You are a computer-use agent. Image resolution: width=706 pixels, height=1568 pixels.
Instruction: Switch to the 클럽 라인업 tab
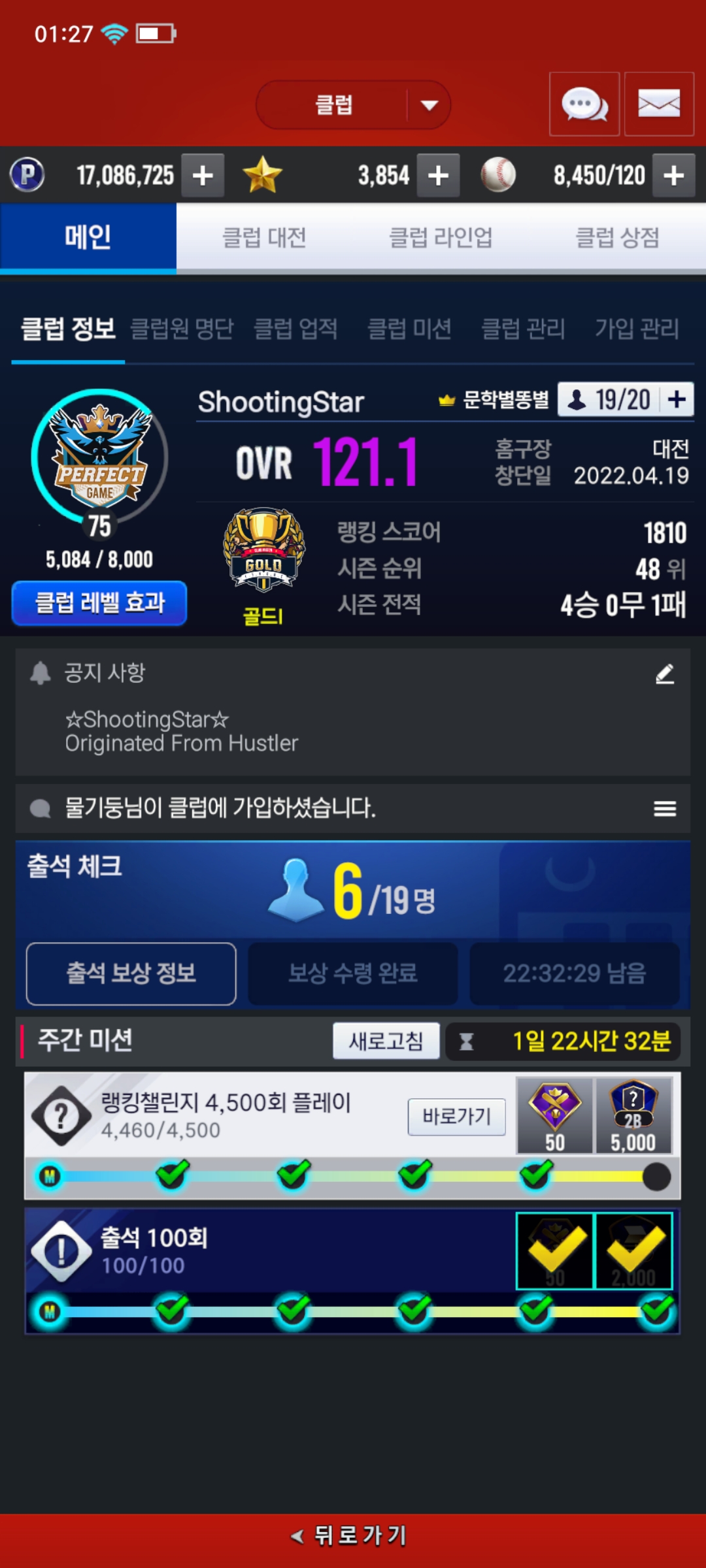pos(441,238)
